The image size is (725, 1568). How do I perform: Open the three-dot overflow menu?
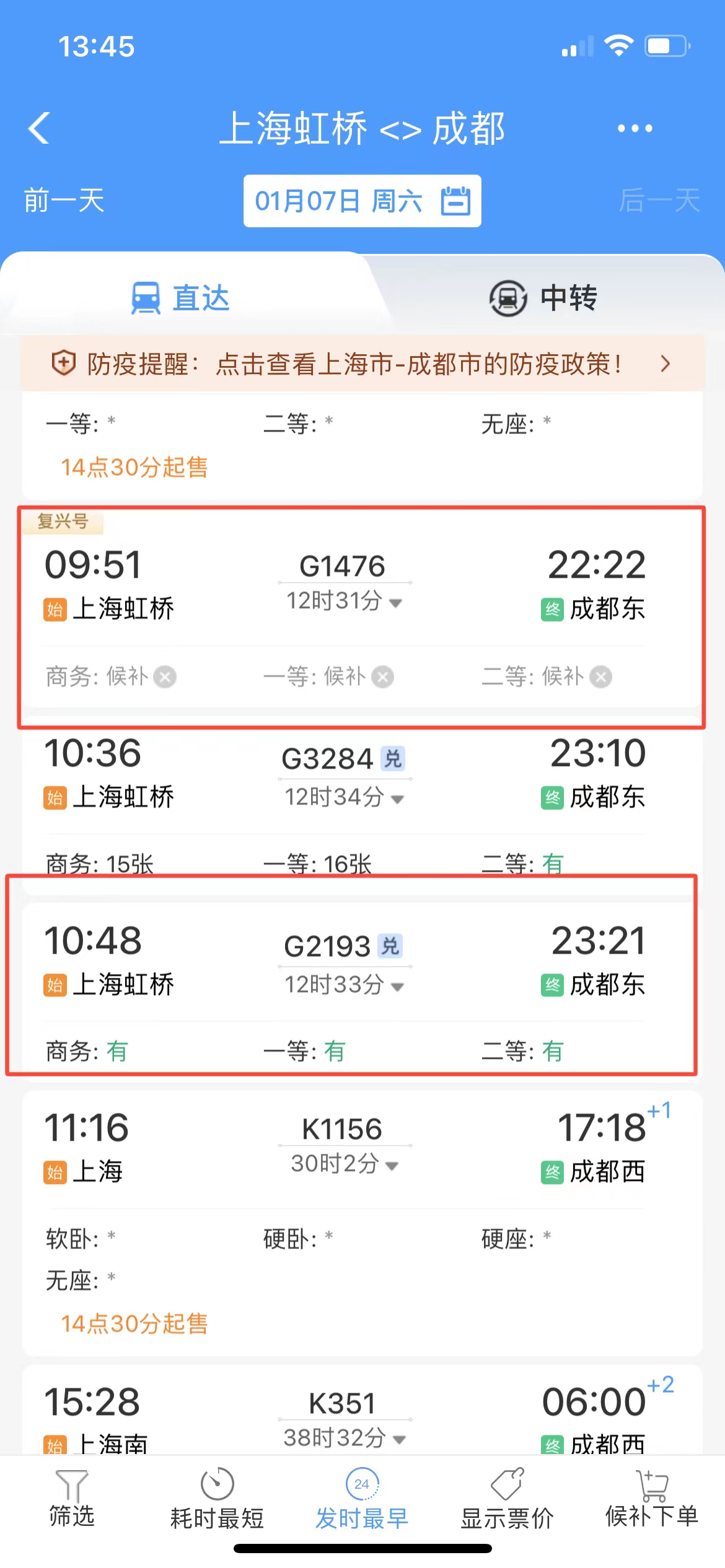click(635, 128)
